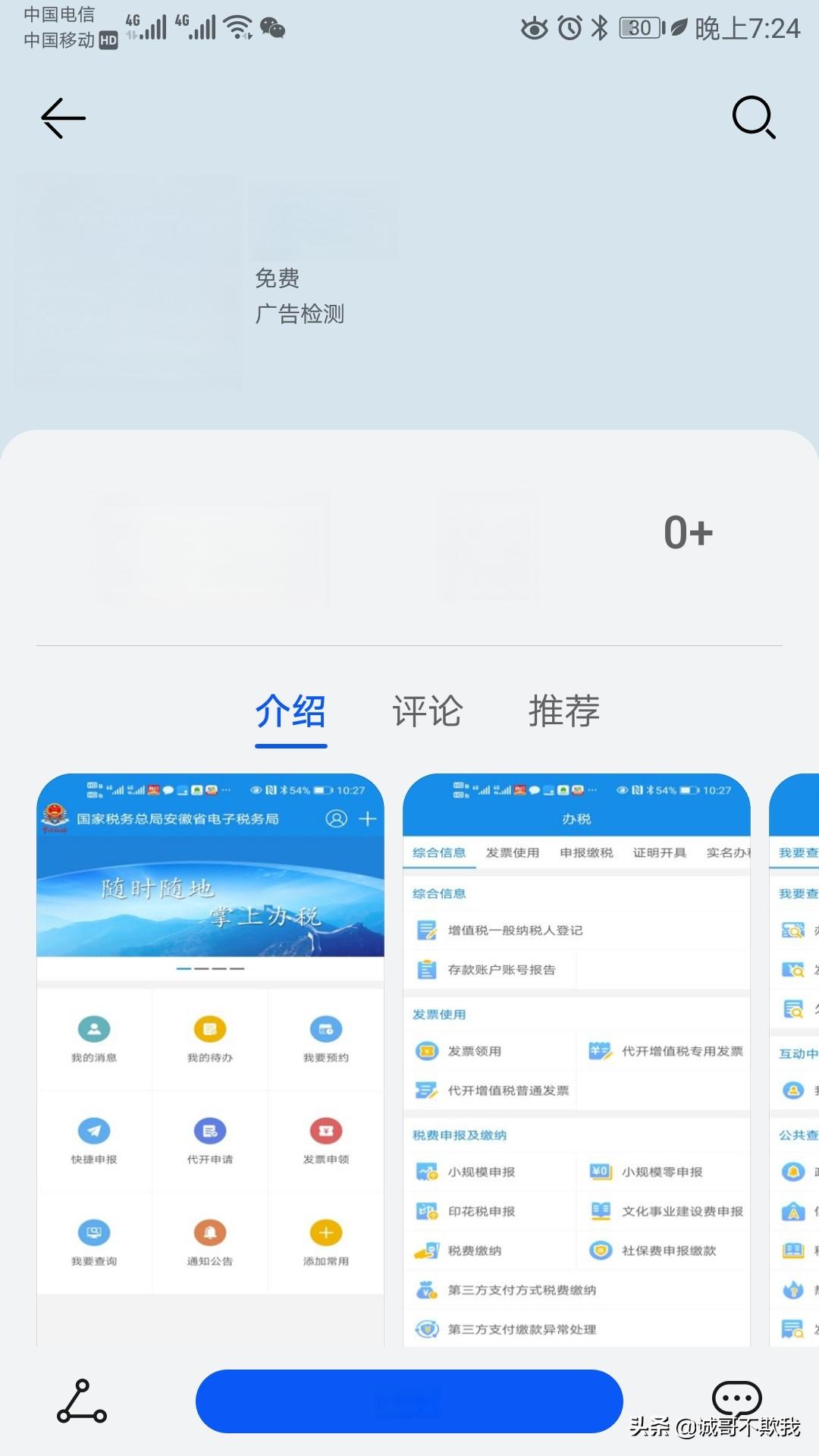The image size is (819, 1456).
Task: Open the comment bubble icon at the bottom
Action: click(x=736, y=1397)
